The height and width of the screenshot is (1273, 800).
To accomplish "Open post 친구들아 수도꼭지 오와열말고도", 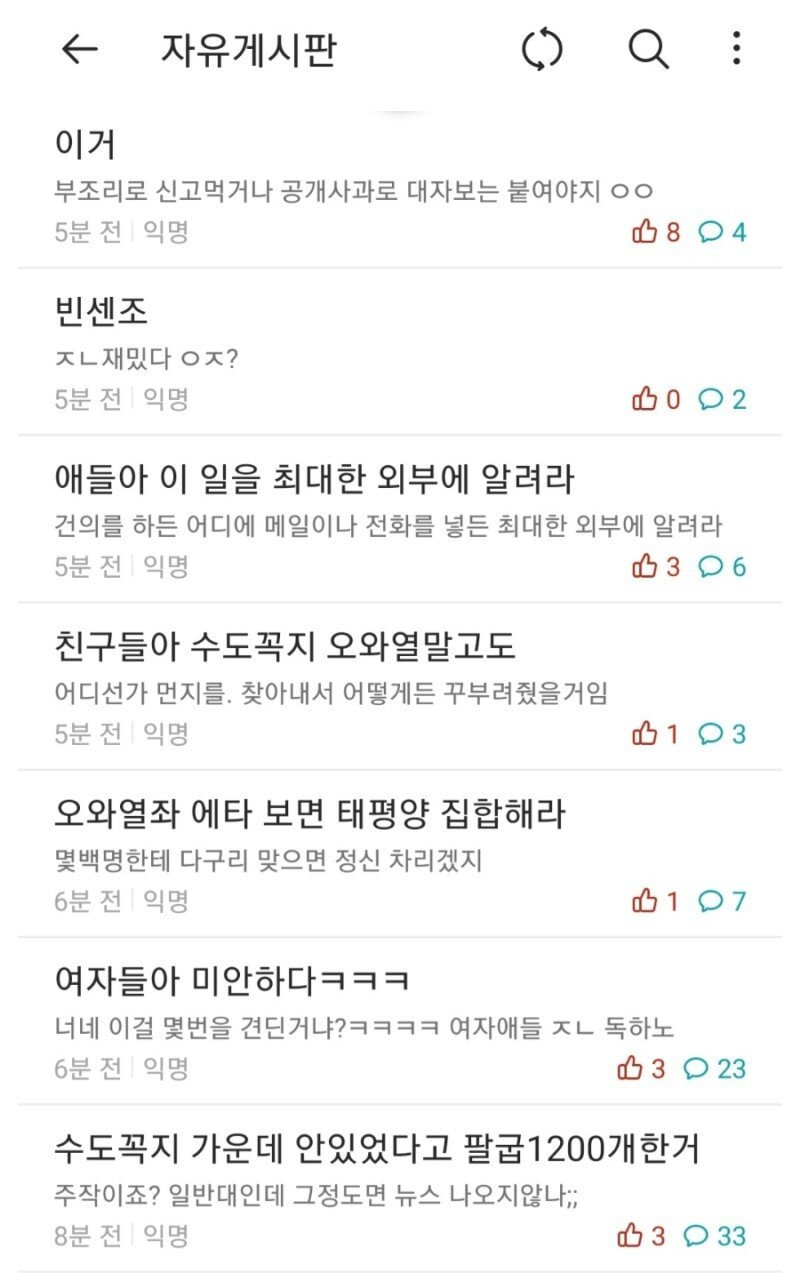I will tap(285, 647).
